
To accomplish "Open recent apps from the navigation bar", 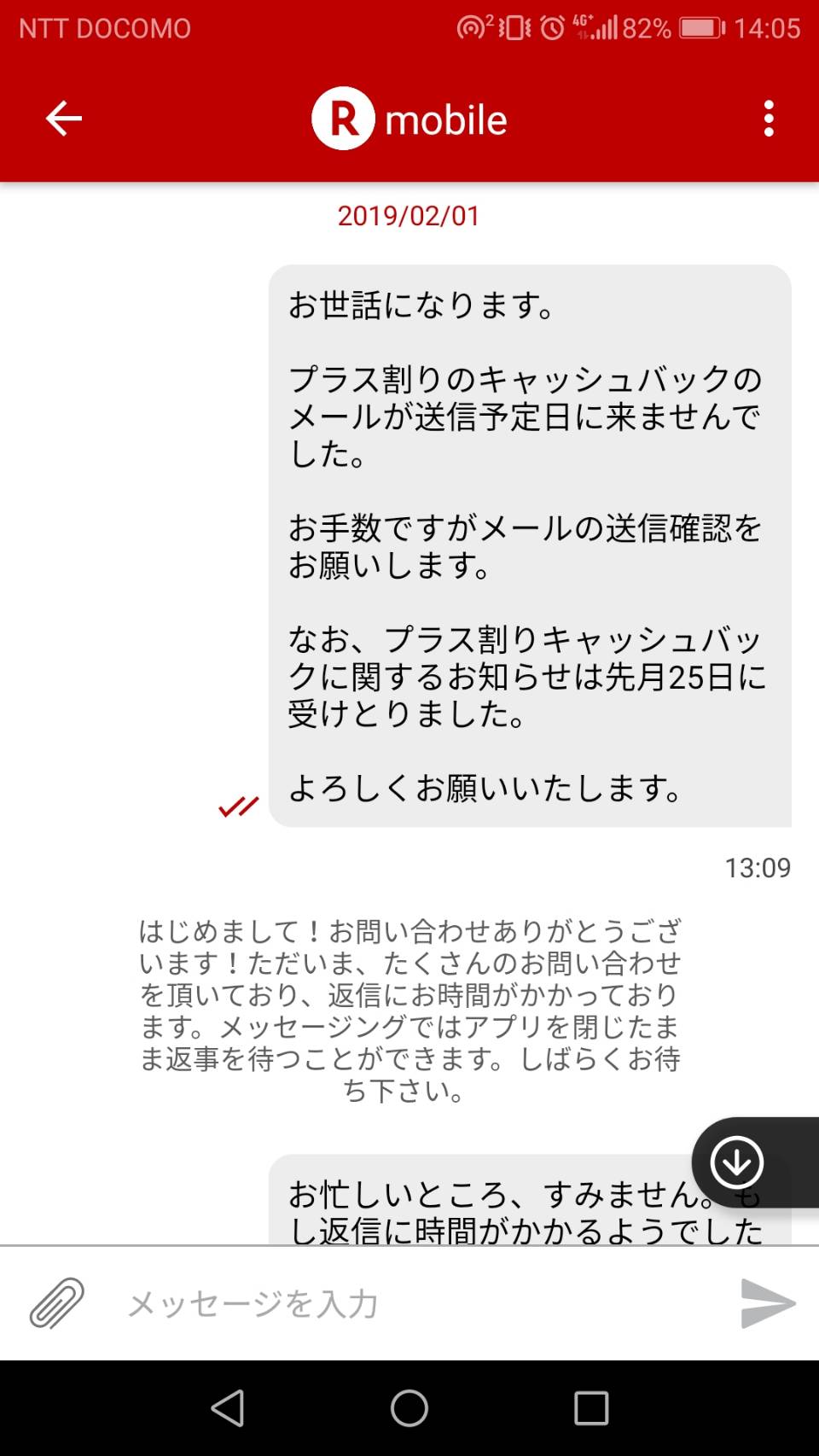I will (591, 1408).
